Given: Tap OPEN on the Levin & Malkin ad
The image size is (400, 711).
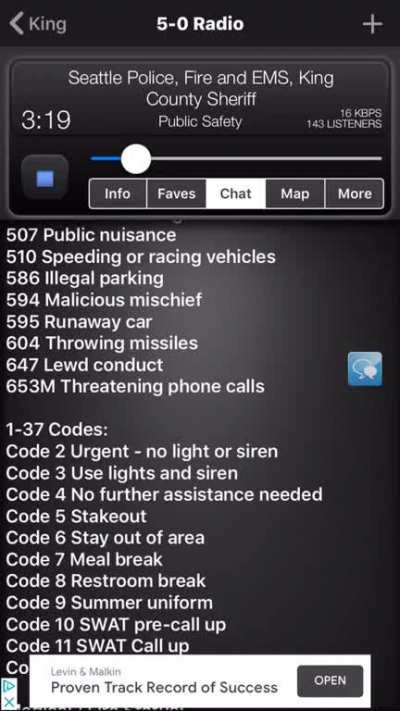Looking at the screenshot, I should click(x=330, y=681).
